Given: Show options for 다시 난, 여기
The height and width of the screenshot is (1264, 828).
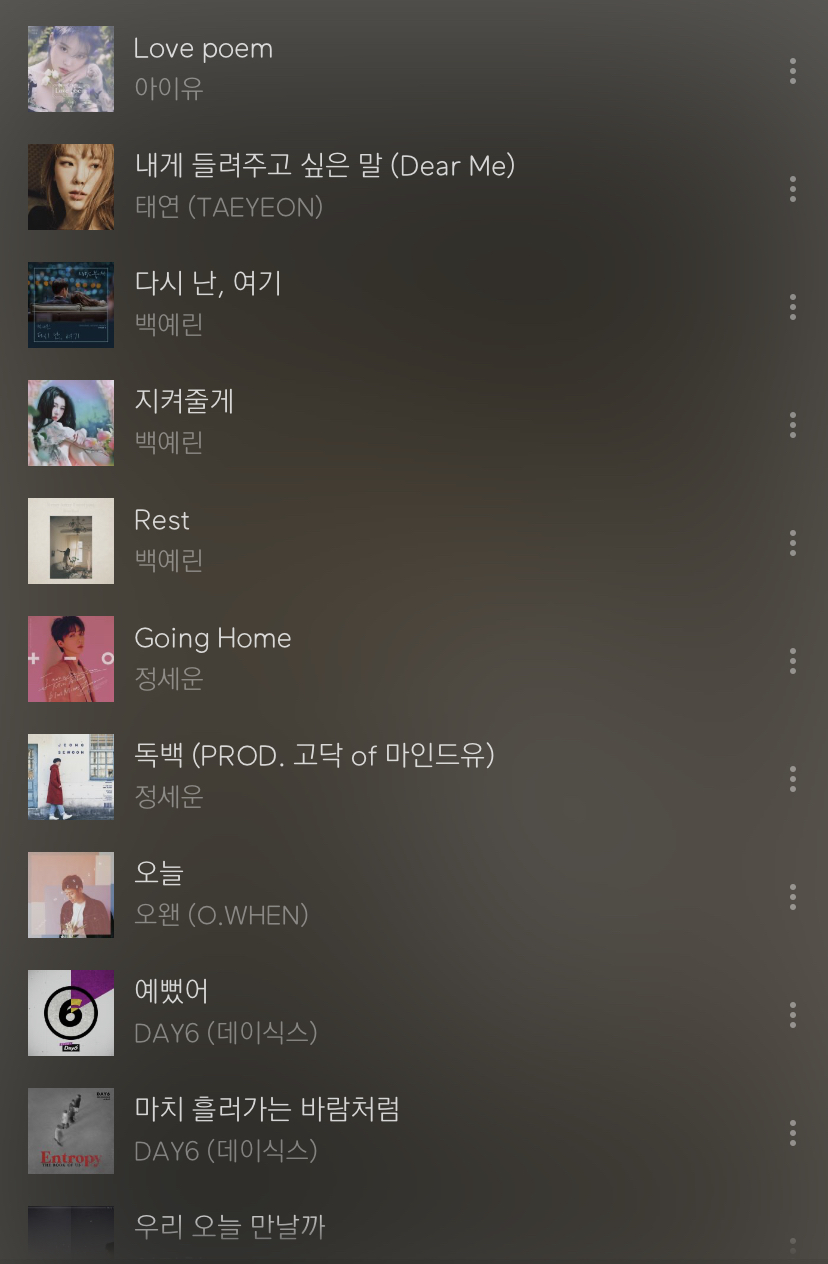Looking at the screenshot, I should pos(793,306).
